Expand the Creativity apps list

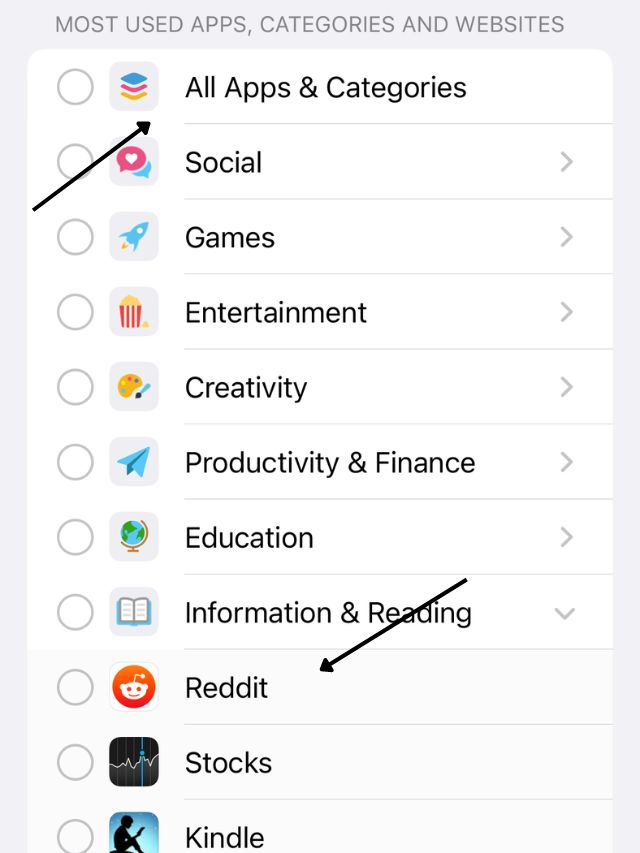tap(566, 387)
